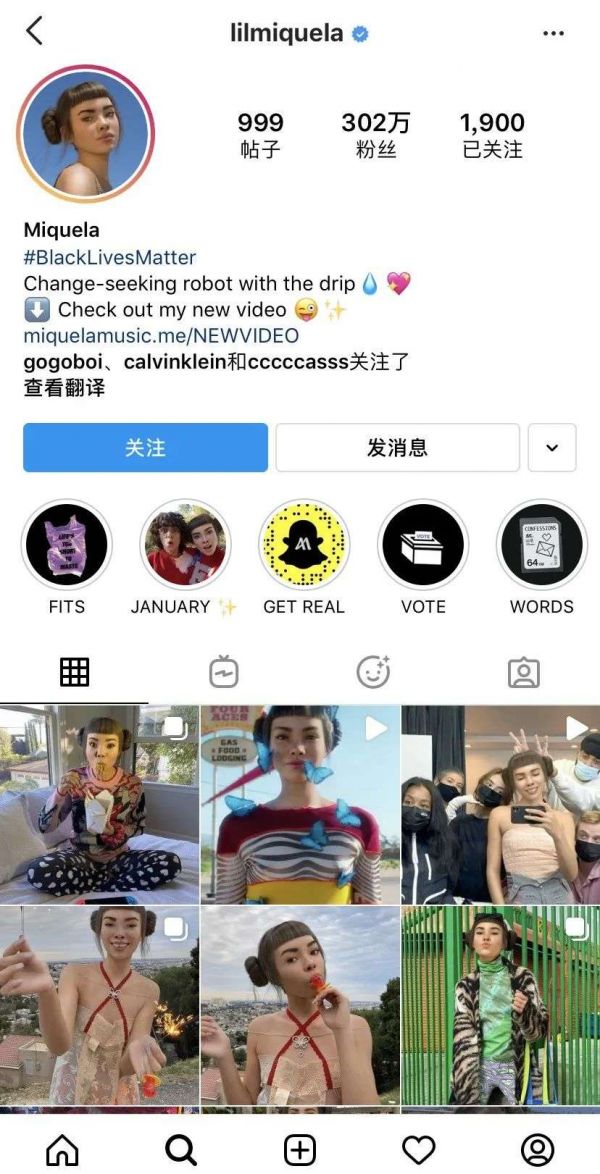Tap 查看翻译 to translate the bio

point(64,387)
